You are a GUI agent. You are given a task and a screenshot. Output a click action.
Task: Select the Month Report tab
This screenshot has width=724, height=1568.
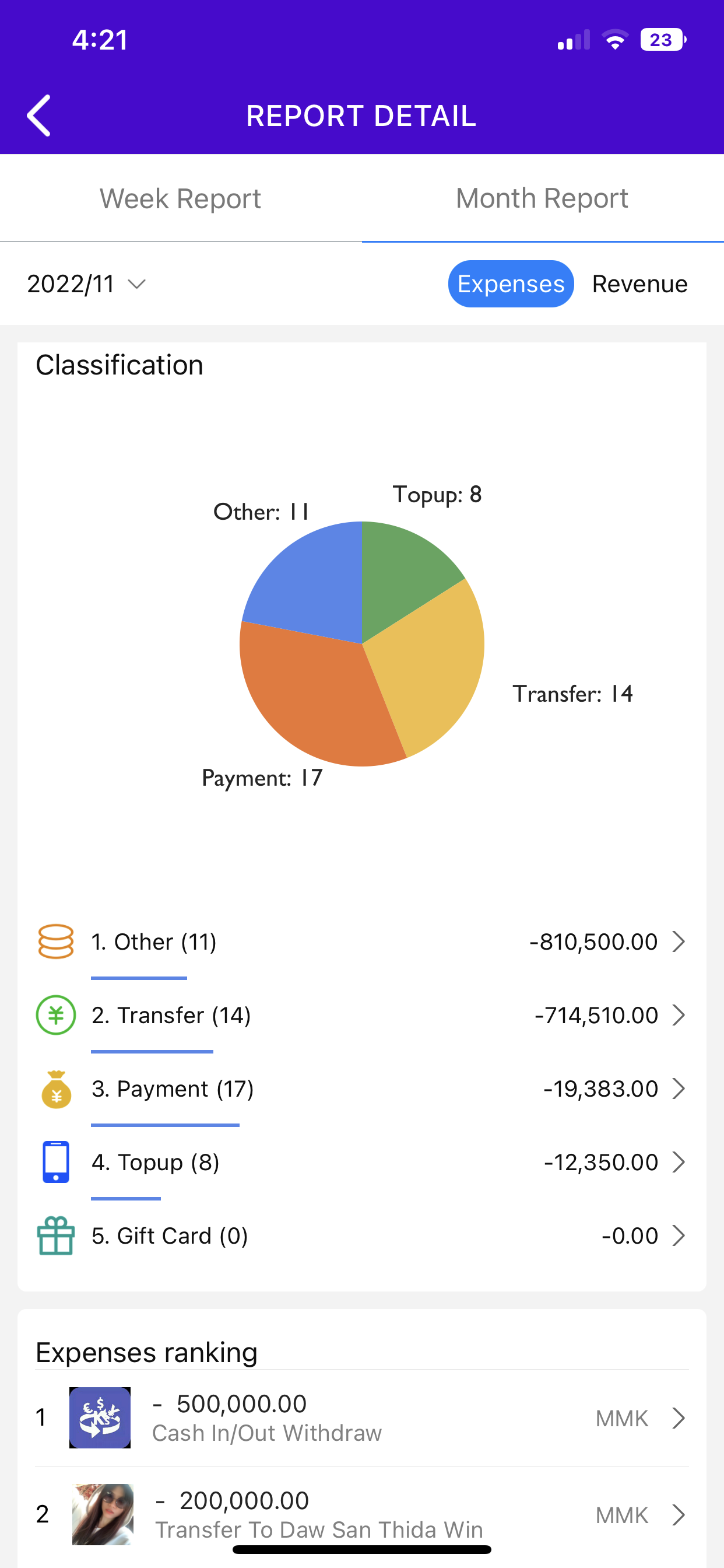(x=543, y=198)
